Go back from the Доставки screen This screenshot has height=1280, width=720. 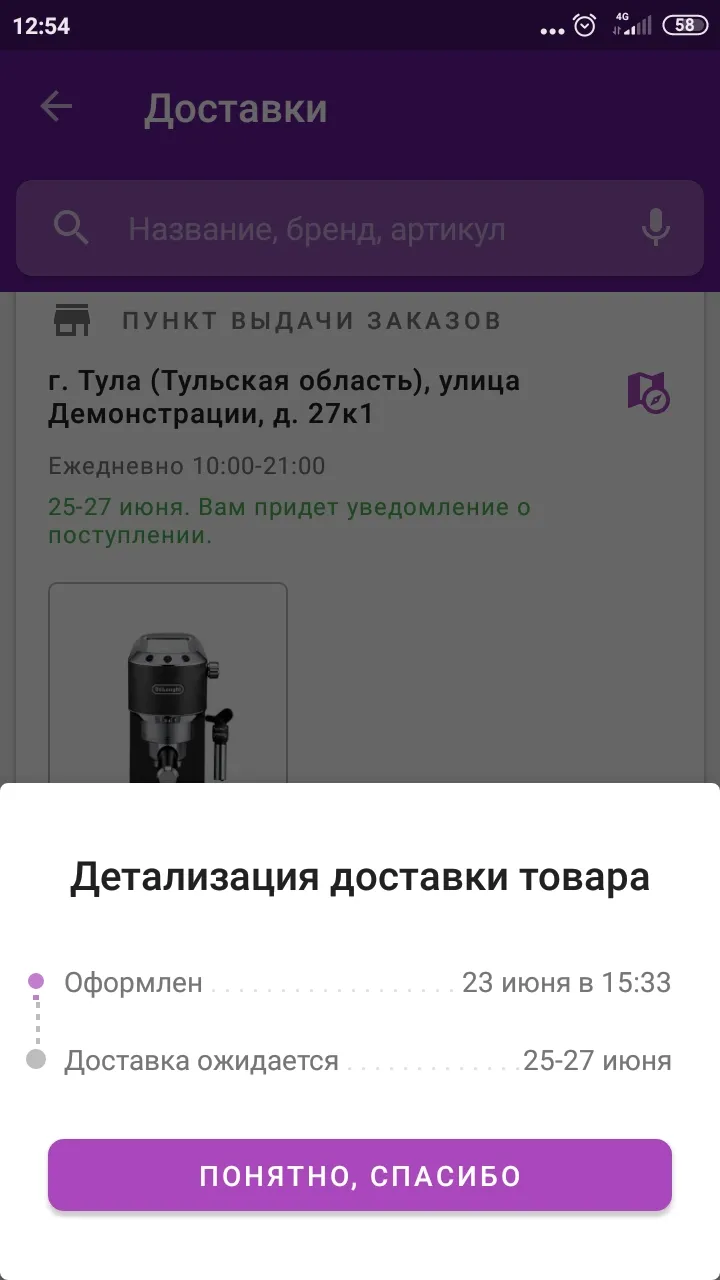[x=56, y=108]
